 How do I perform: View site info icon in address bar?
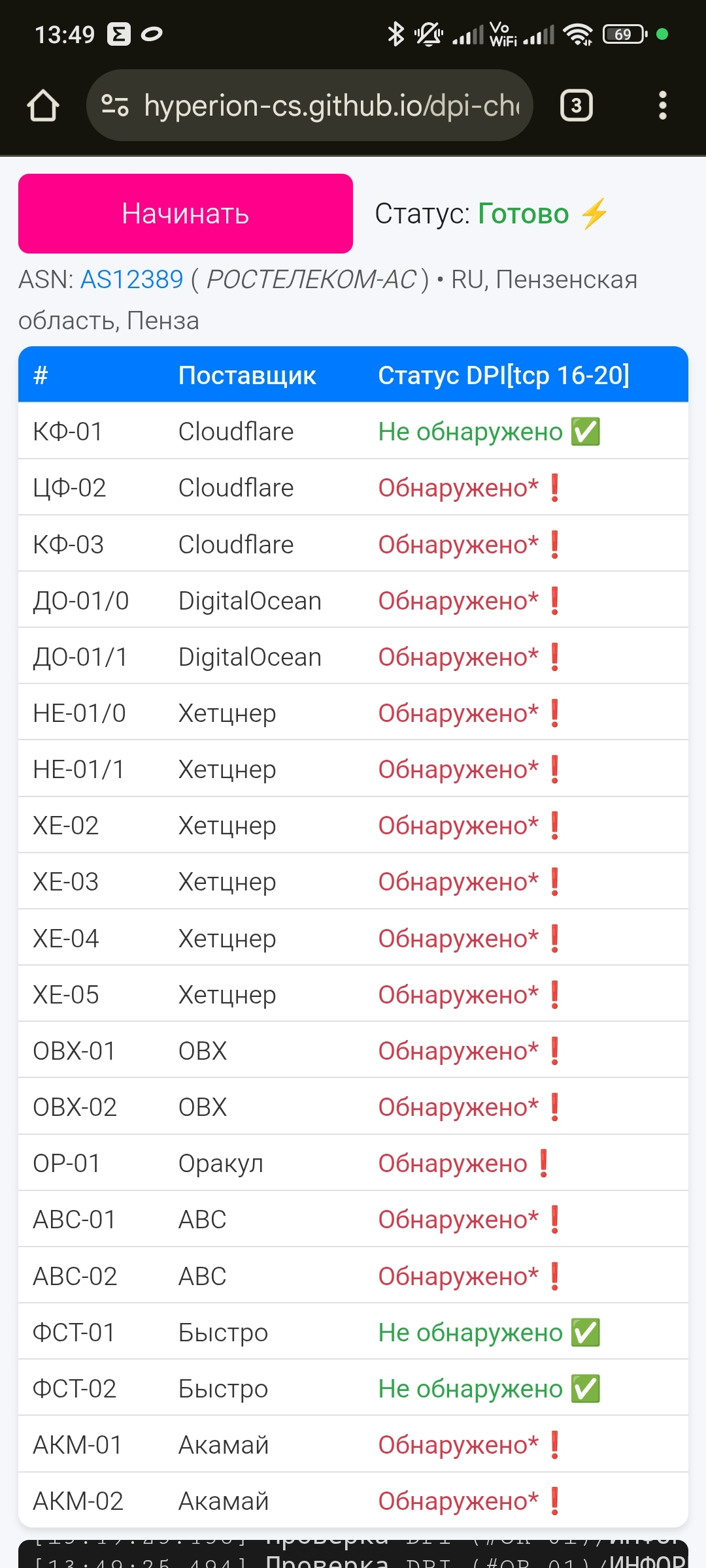point(115,106)
